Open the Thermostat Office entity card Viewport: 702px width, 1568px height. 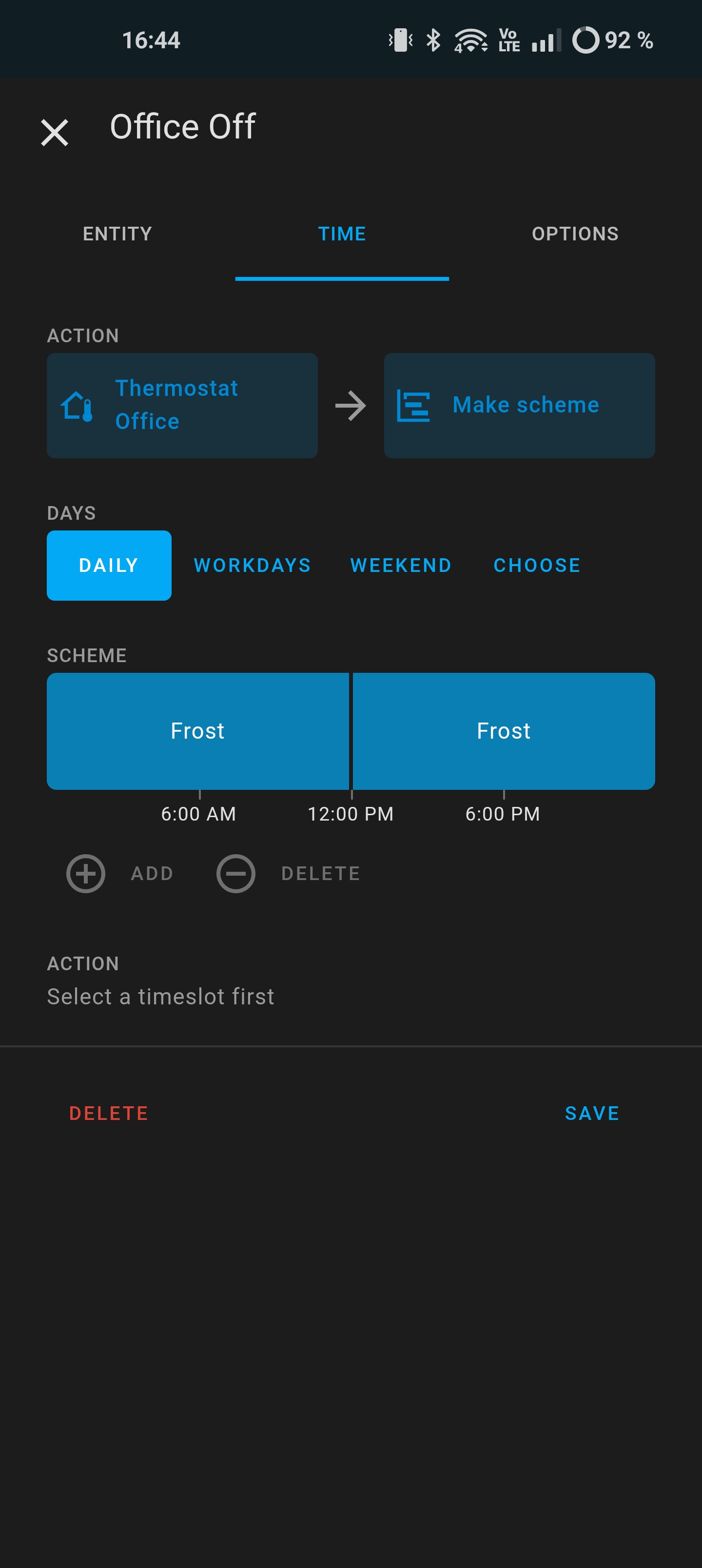[182, 405]
